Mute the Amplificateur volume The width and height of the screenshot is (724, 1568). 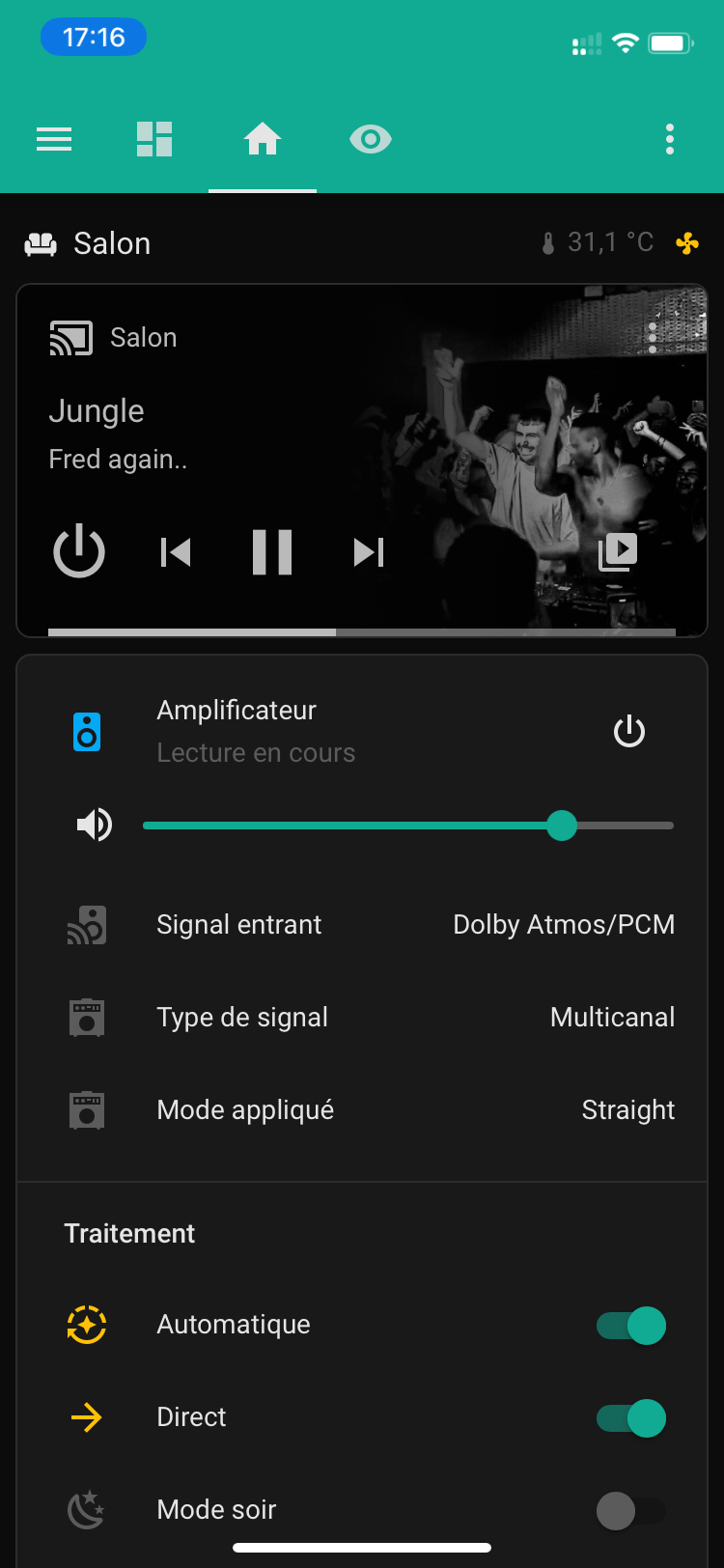click(95, 826)
